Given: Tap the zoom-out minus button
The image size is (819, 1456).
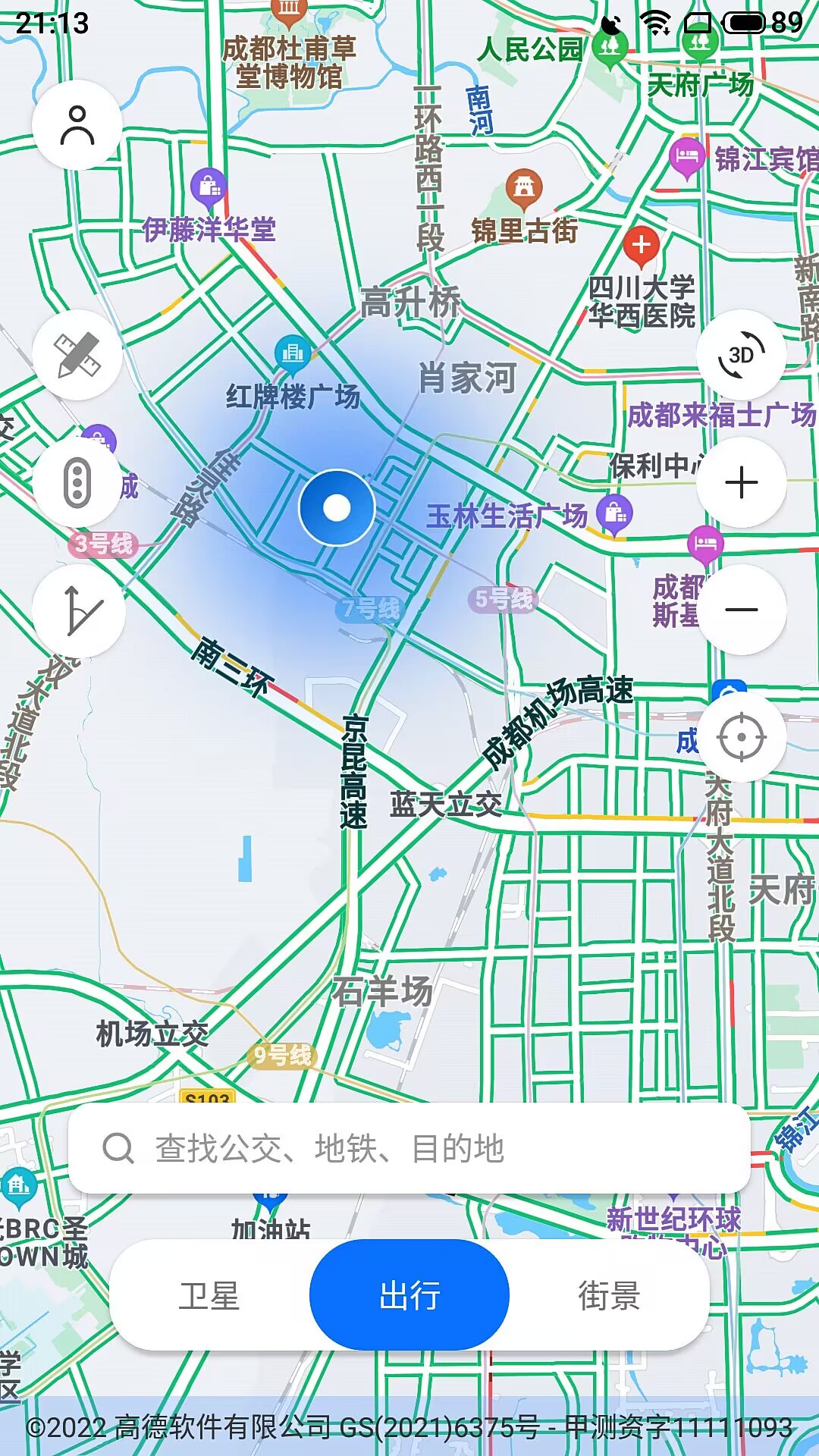Looking at the screenshot, I should click(x=741, y=610).
